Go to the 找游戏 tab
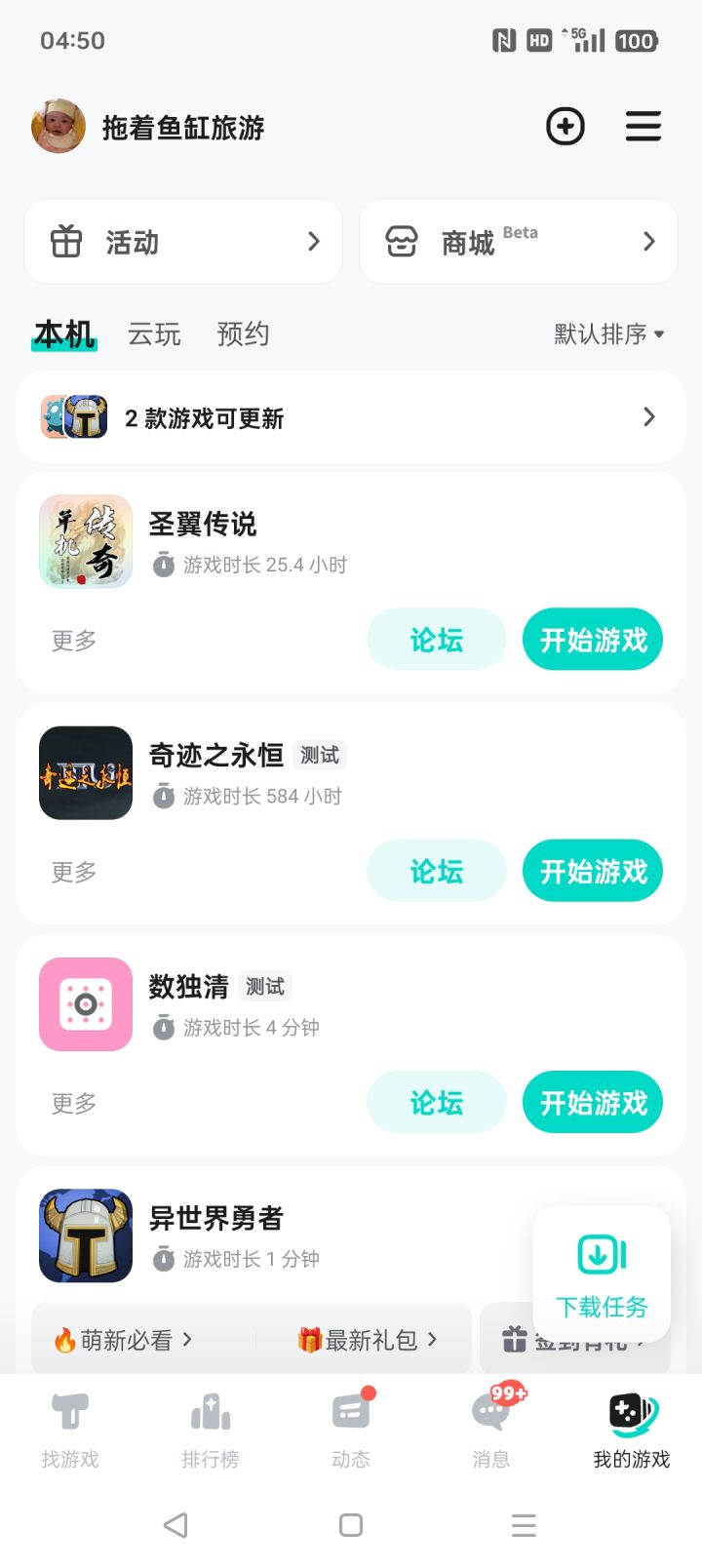Screen dimensions: 702x1568 tap(70, 1430)
